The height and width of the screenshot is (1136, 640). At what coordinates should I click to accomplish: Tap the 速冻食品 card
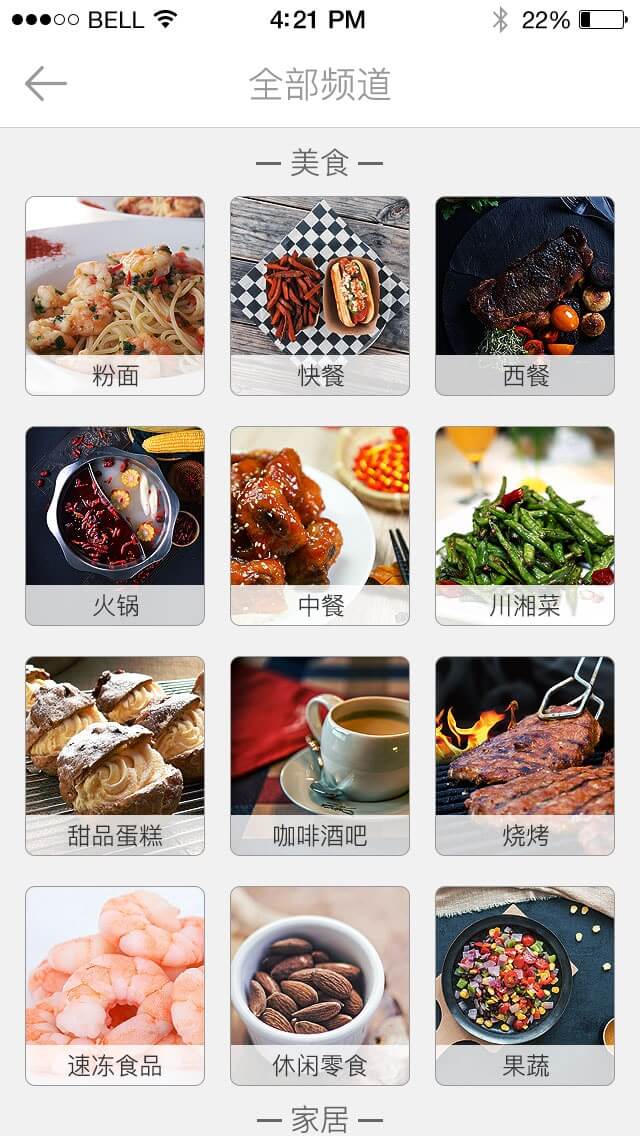[115, 985]
